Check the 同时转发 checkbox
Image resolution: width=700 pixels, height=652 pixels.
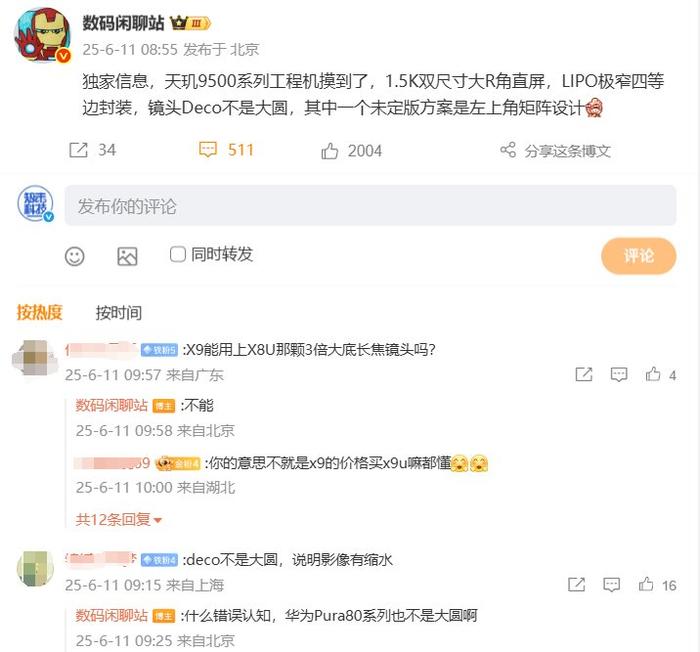coord(178,255)
